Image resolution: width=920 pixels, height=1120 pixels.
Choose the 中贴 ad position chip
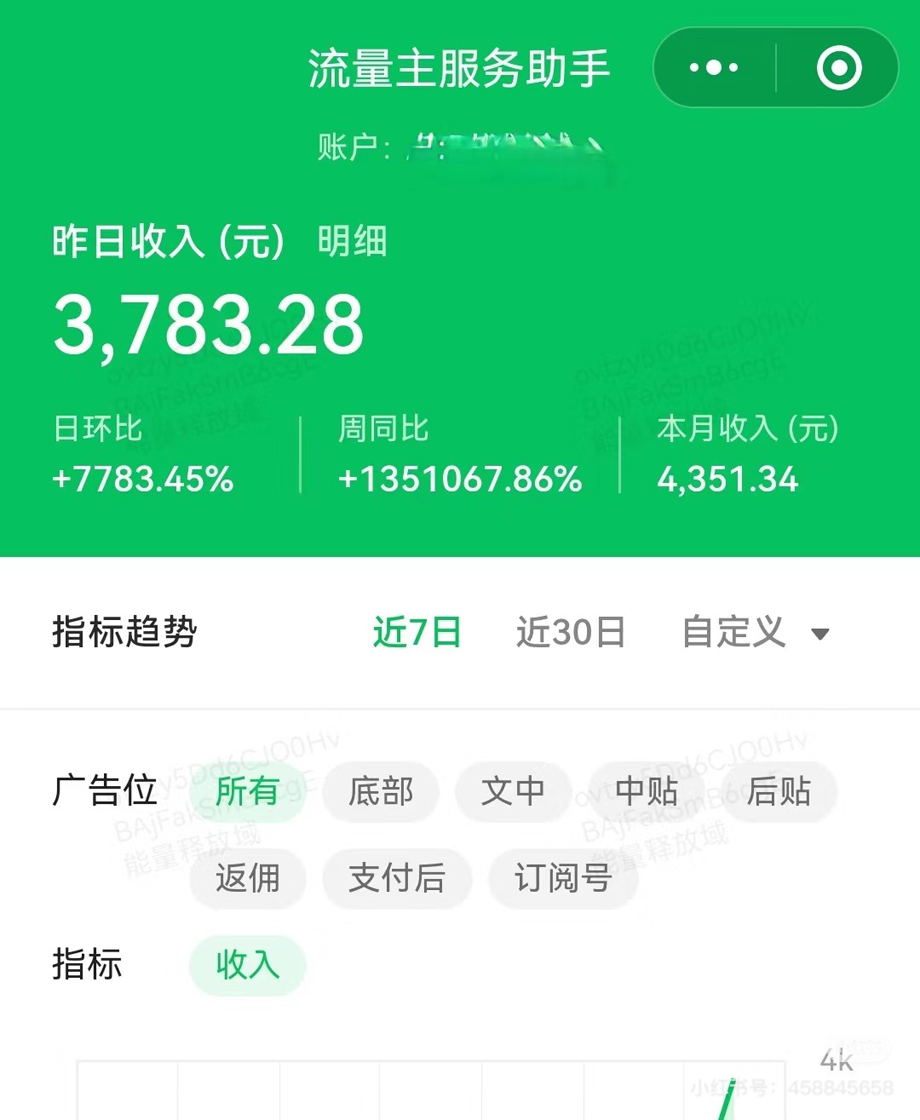[x=646, y=791]
